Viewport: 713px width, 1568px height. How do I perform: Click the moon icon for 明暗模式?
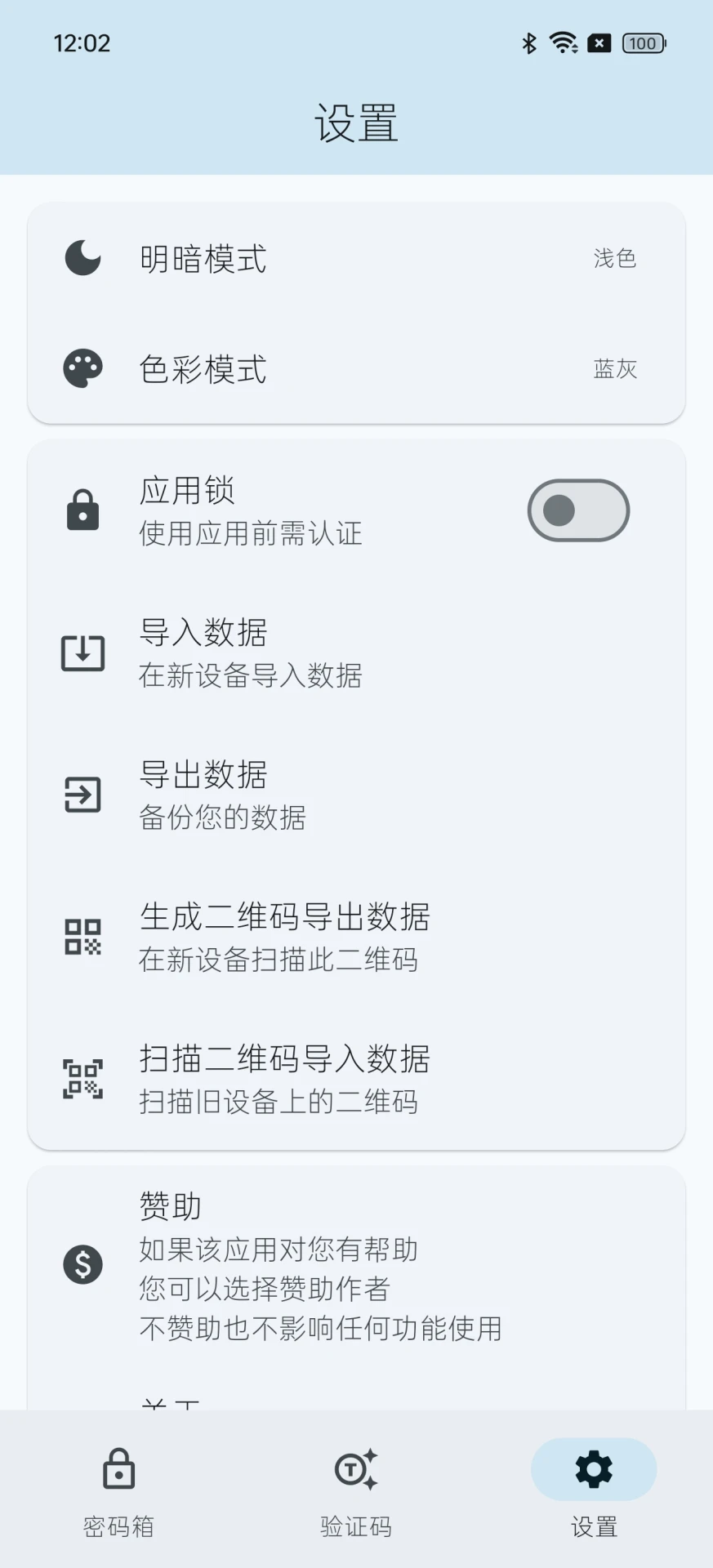click(x=82, y=258)
